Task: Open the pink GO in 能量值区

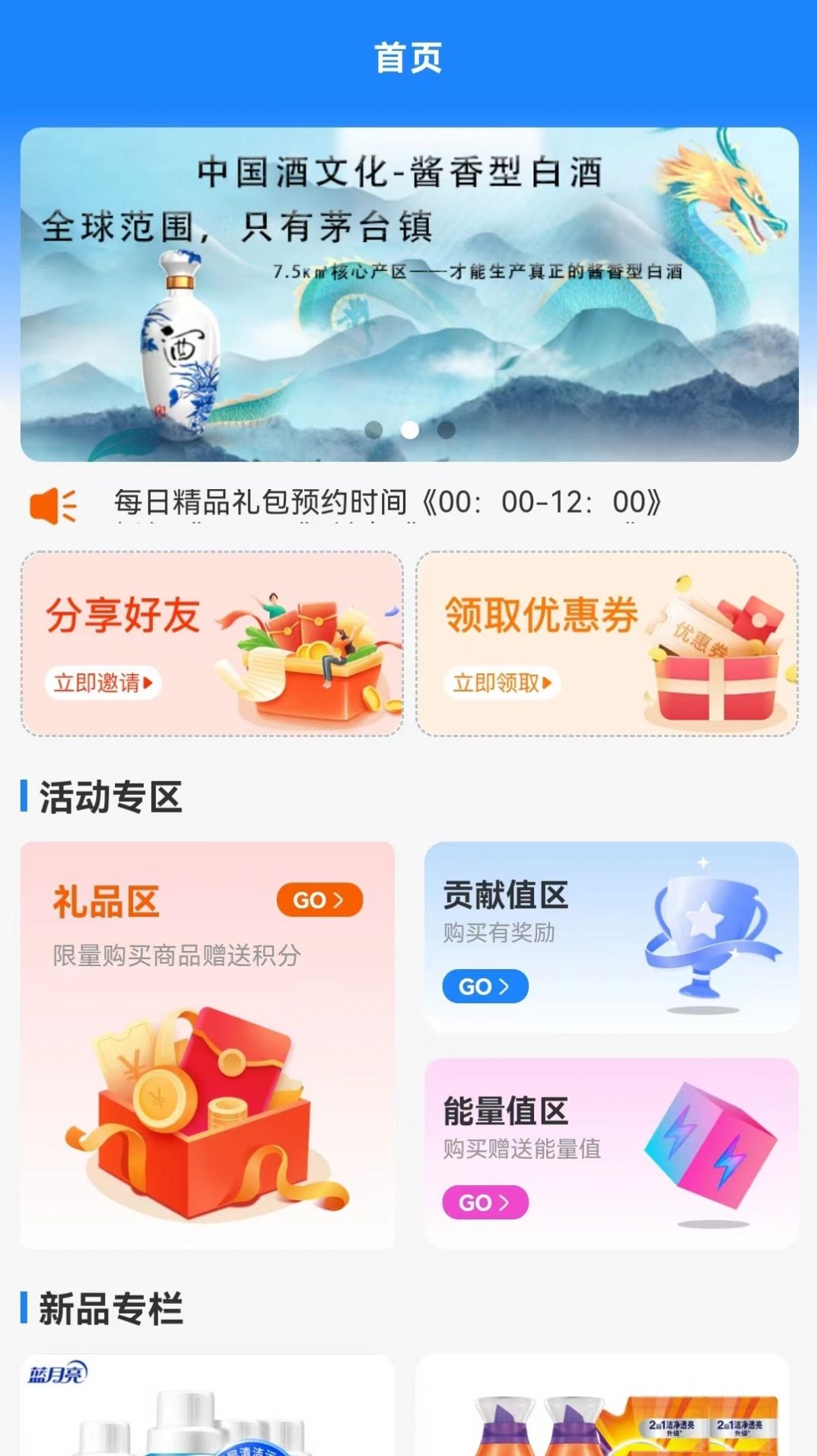Action: click(x=485, y=1202)
